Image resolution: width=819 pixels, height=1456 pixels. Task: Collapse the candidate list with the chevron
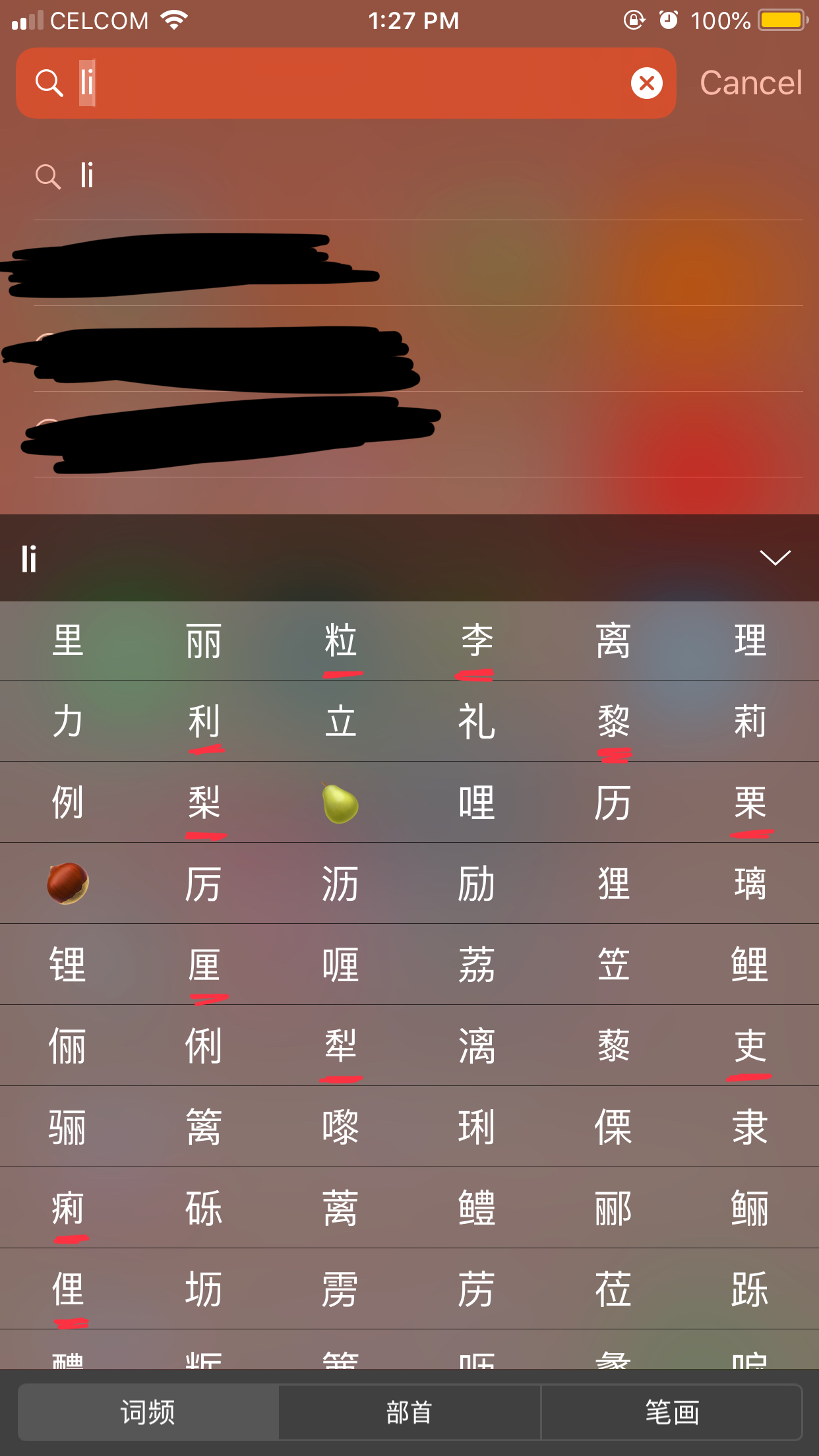pyautogui.click(x=775, y=558)
